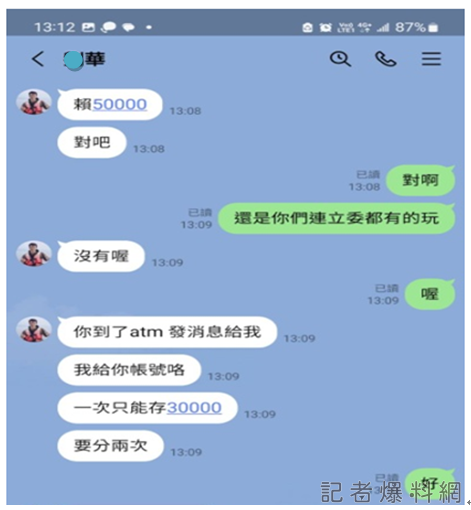
Task: Open the chat menu
Action: coord(431,59)
